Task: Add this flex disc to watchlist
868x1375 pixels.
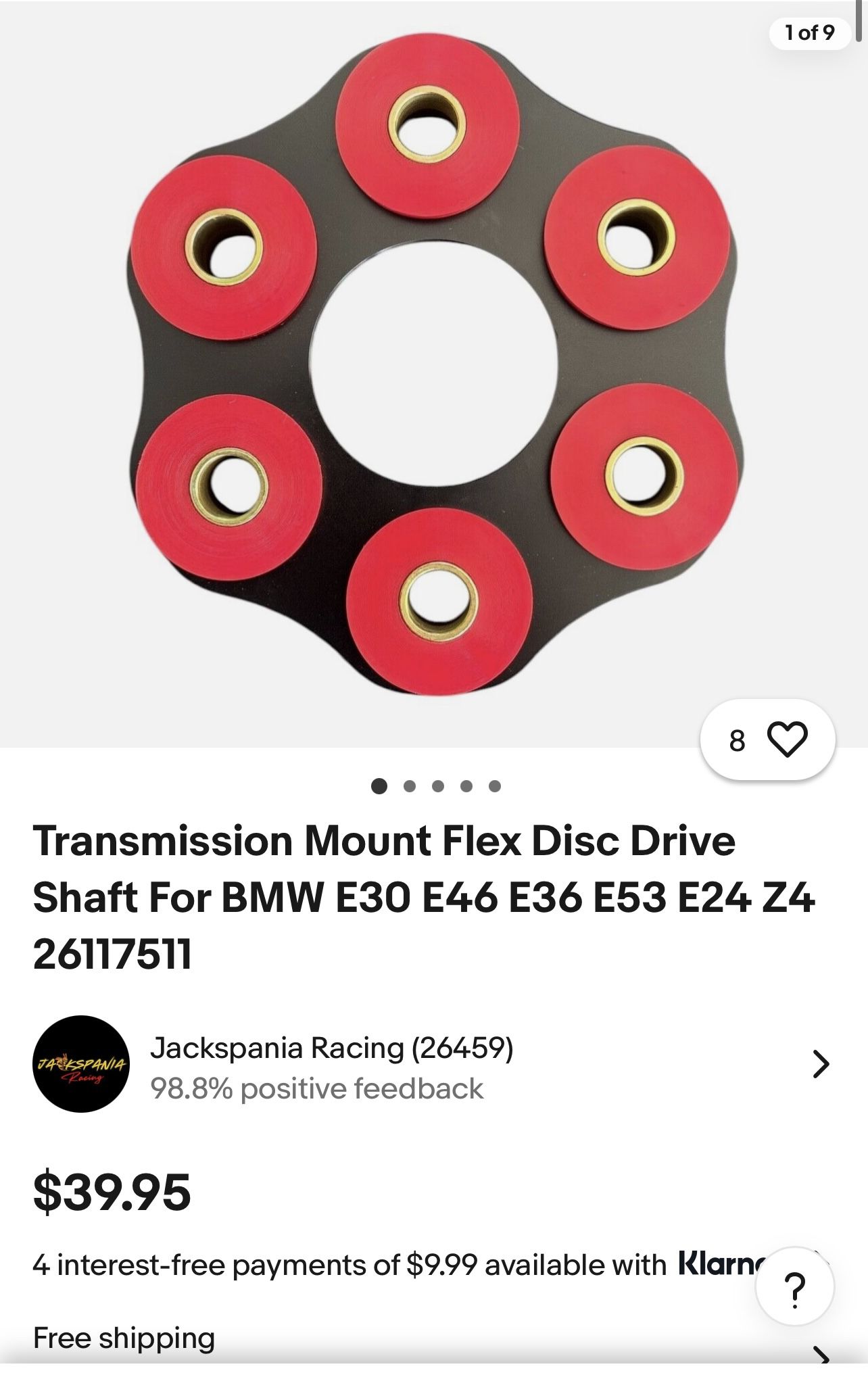Action: coord(787,739)
